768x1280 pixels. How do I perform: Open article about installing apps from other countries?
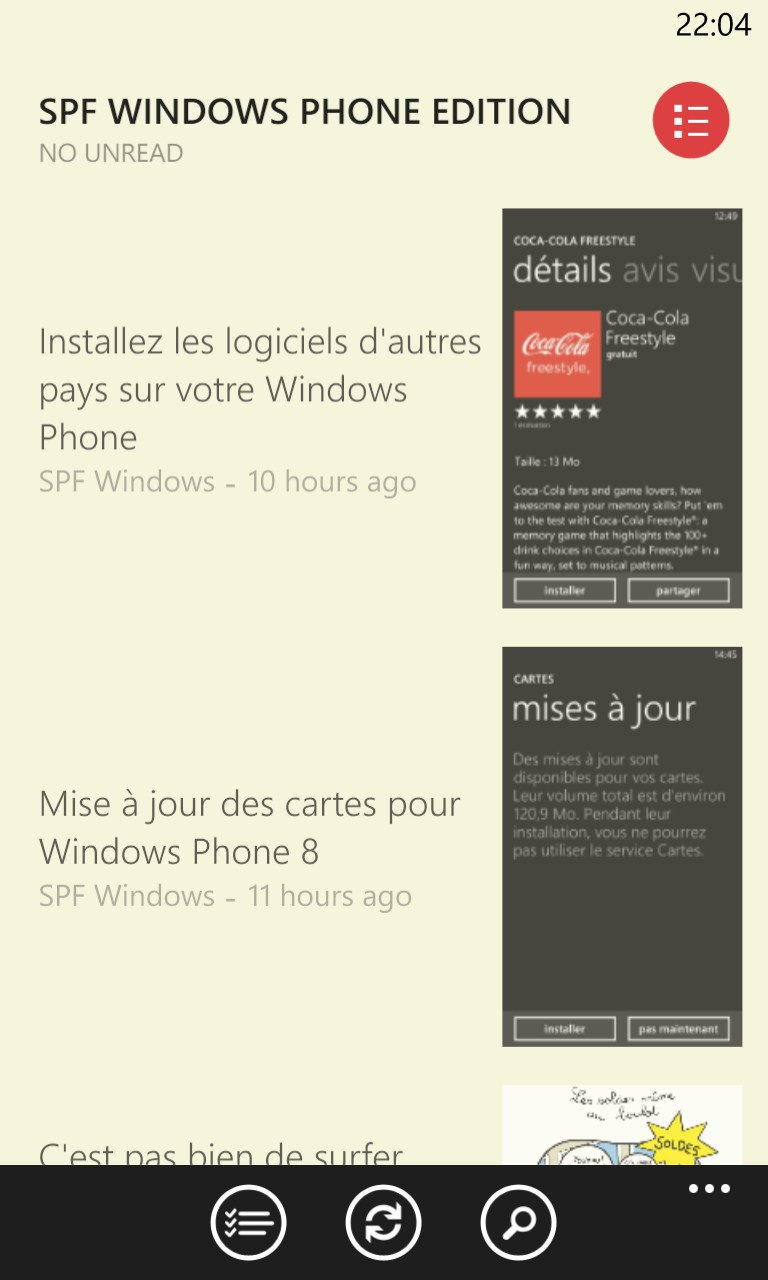(x=260, y=389)
